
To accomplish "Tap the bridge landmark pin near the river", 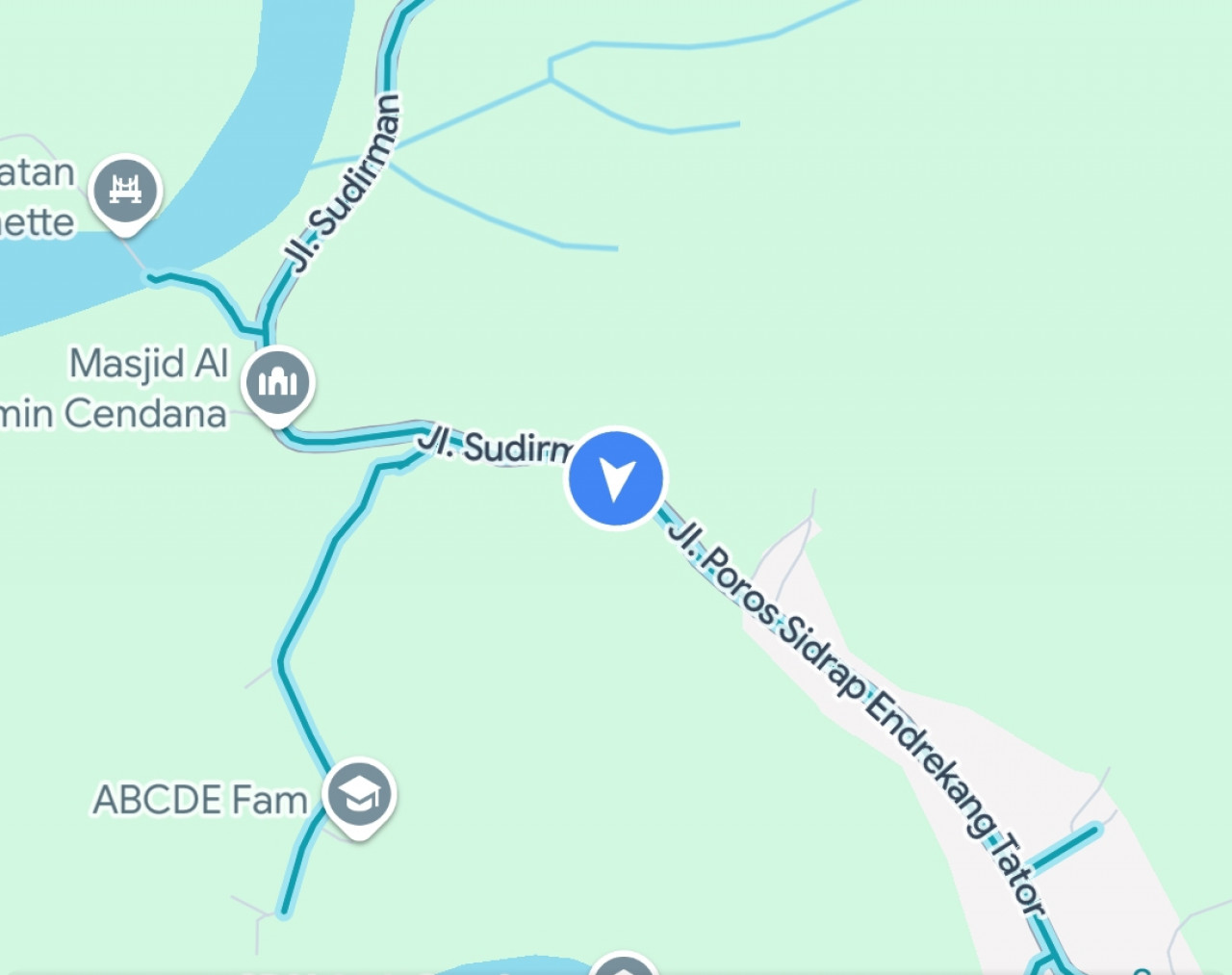I will point(125,191).
